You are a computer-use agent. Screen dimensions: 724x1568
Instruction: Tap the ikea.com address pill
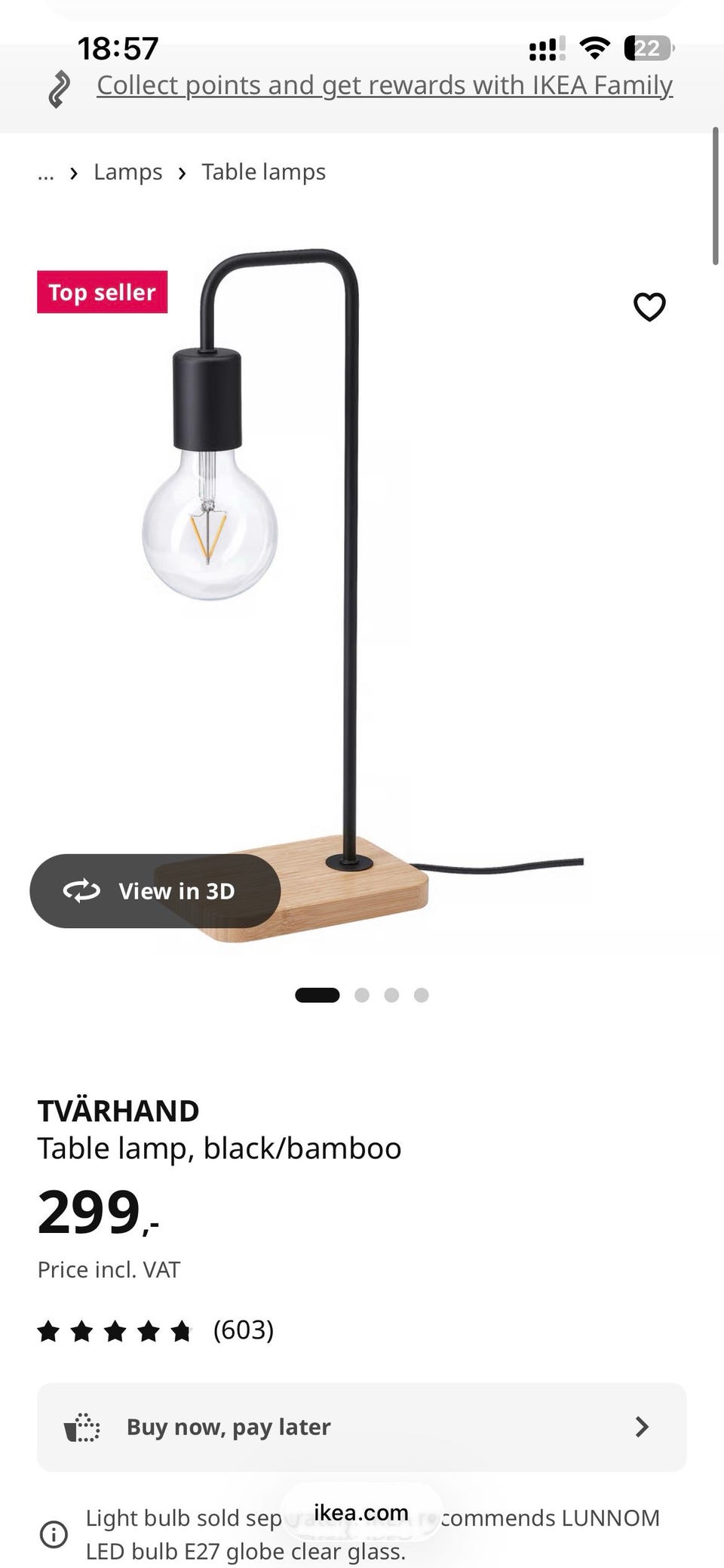pyautogui.click(x=361, y=1512)
